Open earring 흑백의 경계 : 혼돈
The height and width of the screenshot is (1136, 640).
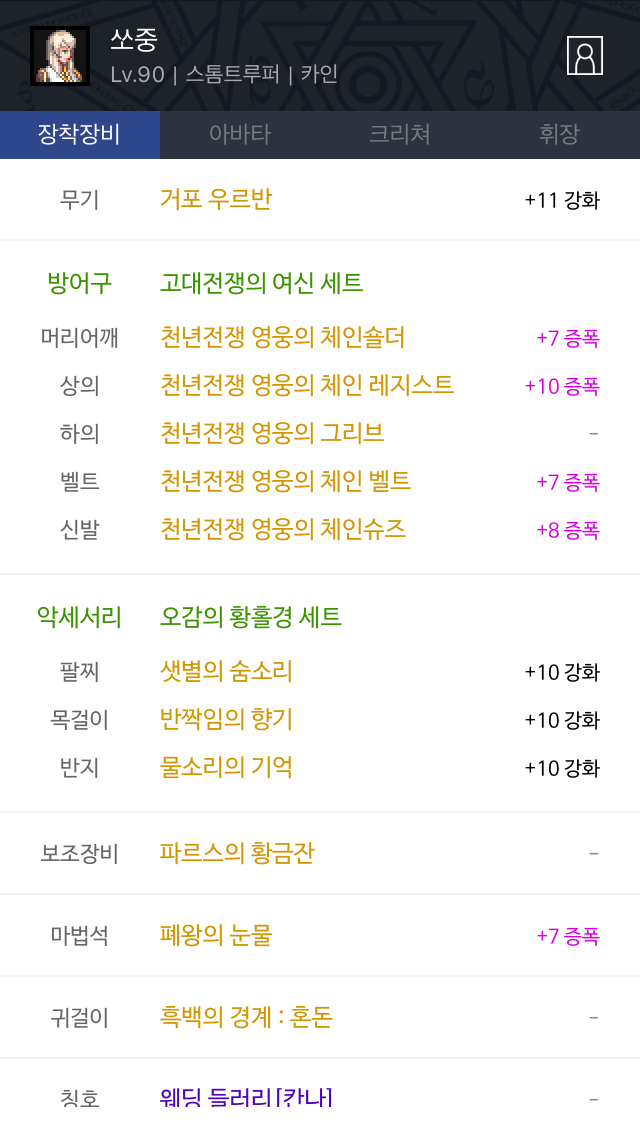(x=246, y=1017)
